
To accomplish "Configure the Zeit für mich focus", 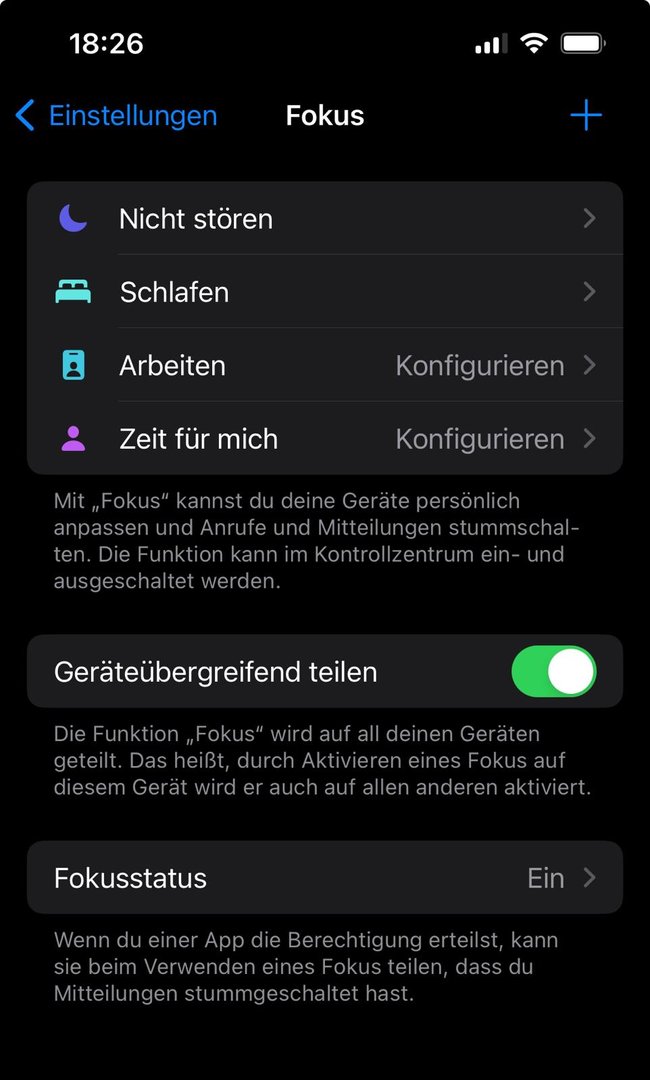I will 325,438.
